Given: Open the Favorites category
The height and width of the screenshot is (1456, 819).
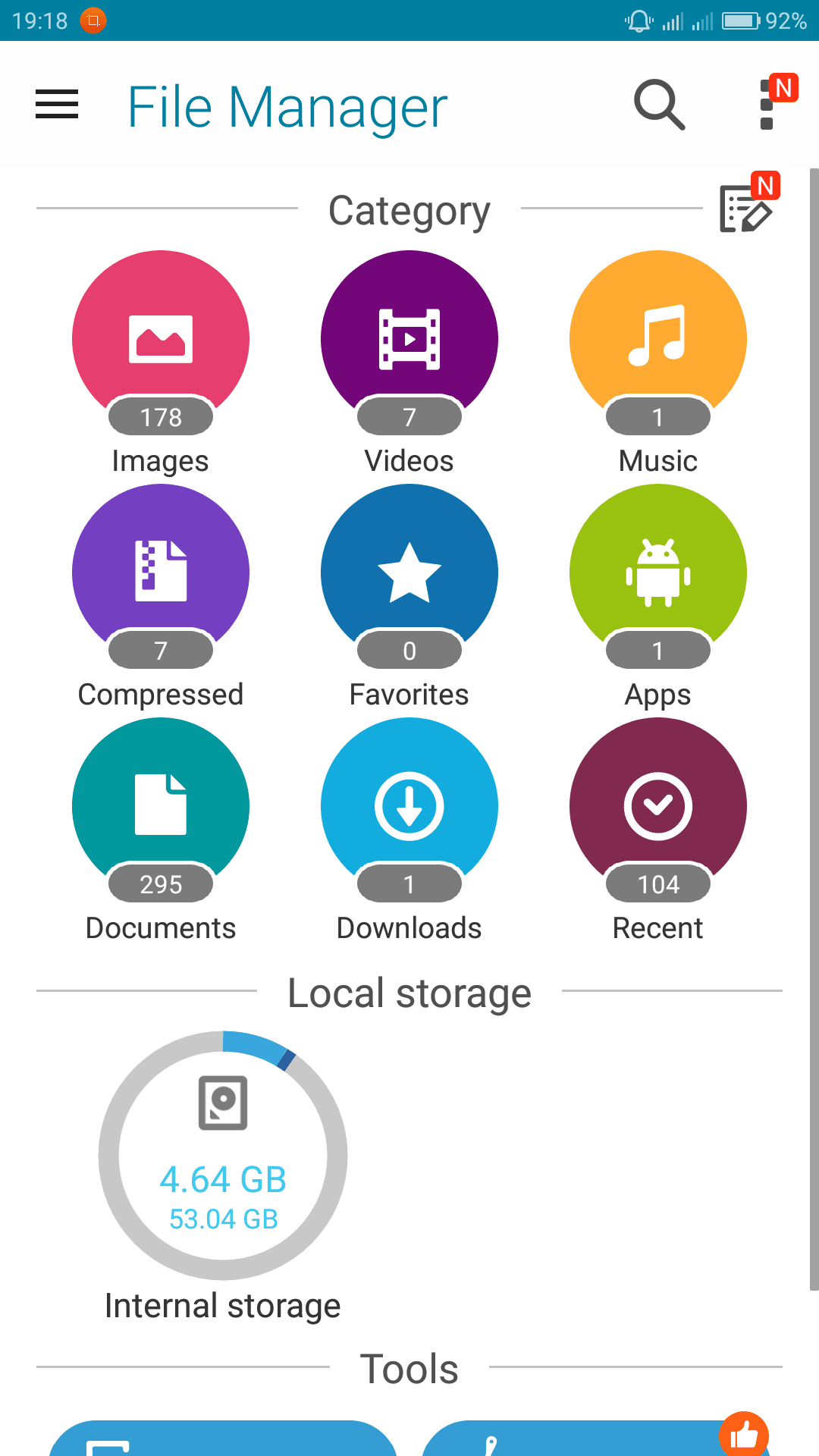Looking at the screenshot, I should pyautogui.click(x=409, y=596).
